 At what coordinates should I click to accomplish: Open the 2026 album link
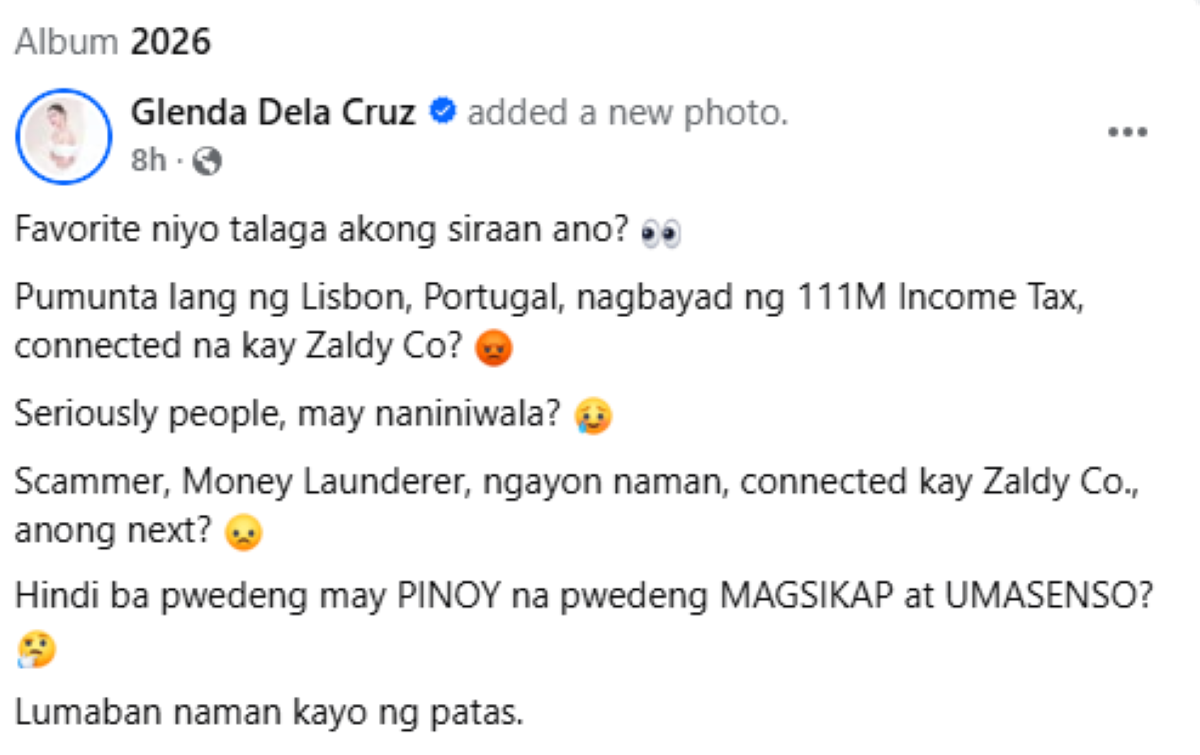[x=171, y=42]
